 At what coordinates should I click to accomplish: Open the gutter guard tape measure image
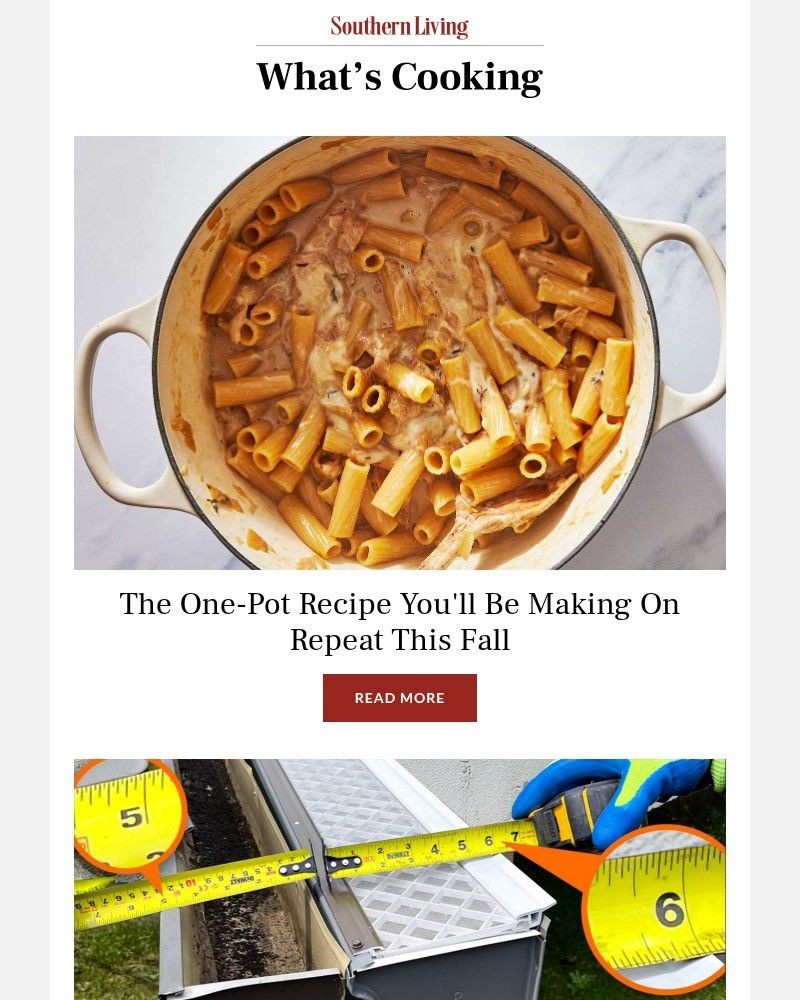point(399,880)
